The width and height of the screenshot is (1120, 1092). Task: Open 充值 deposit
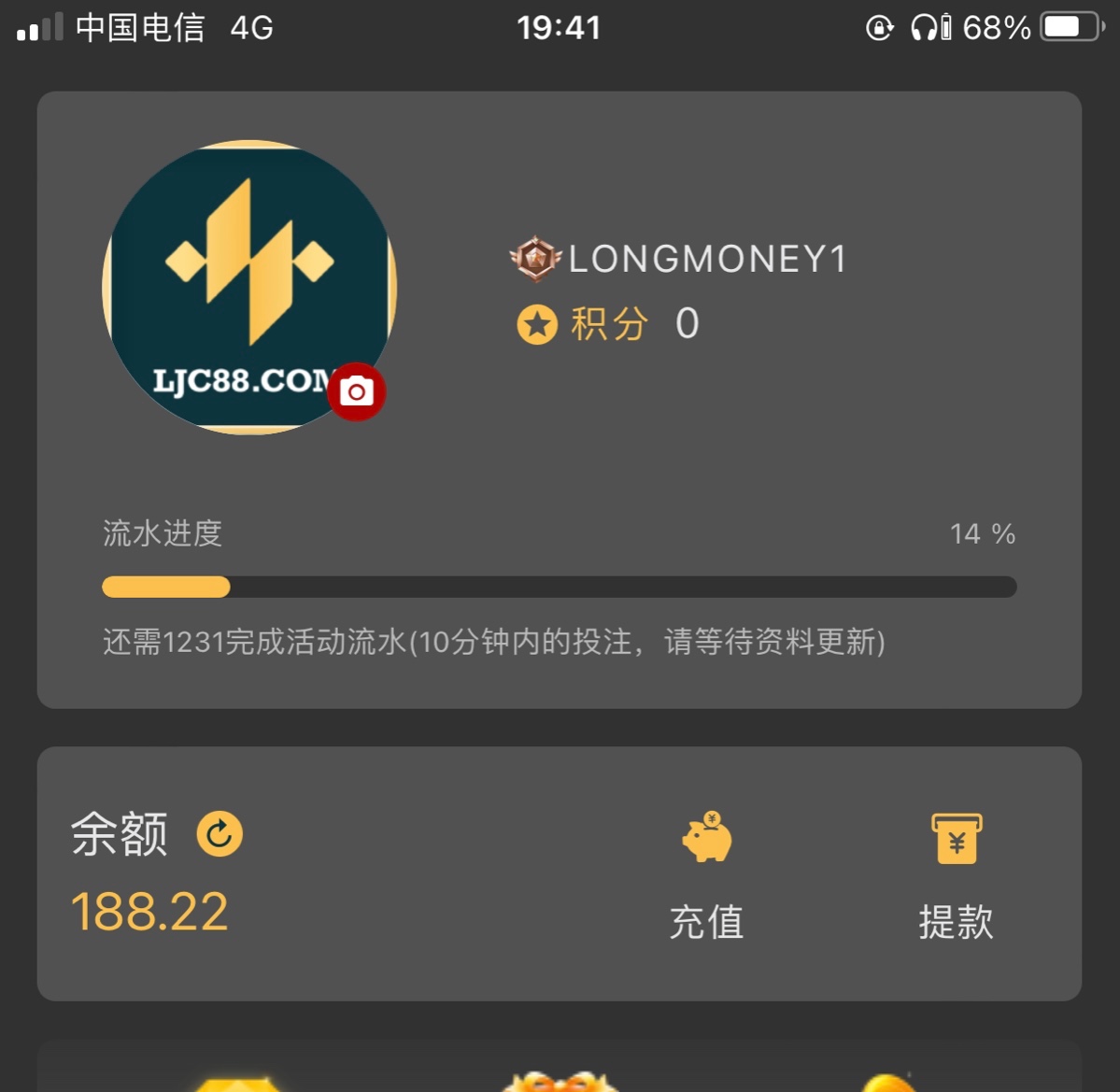pyautogui.click(x=707, y=872)
